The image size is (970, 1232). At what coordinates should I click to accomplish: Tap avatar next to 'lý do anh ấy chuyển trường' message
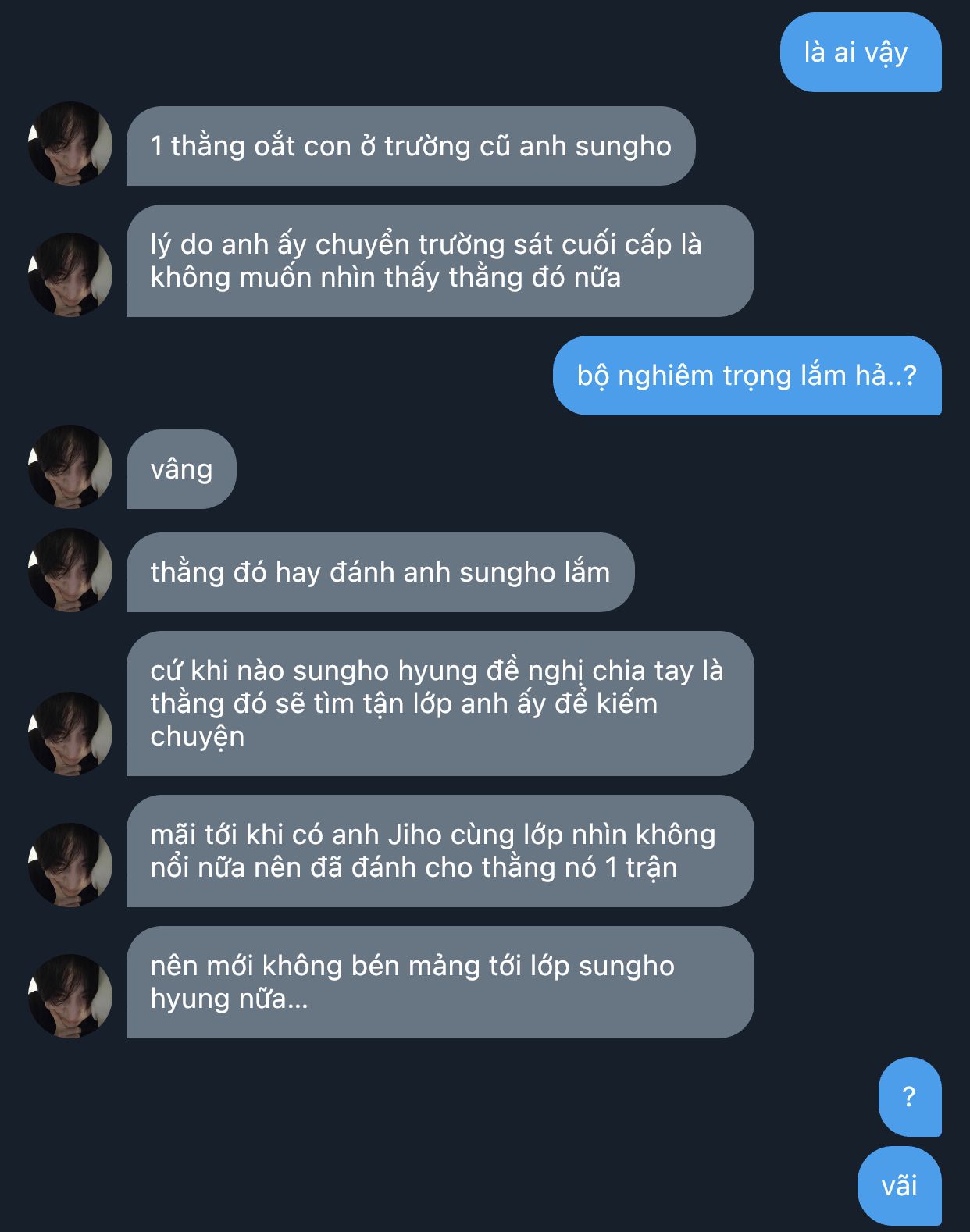click(70, 275)
